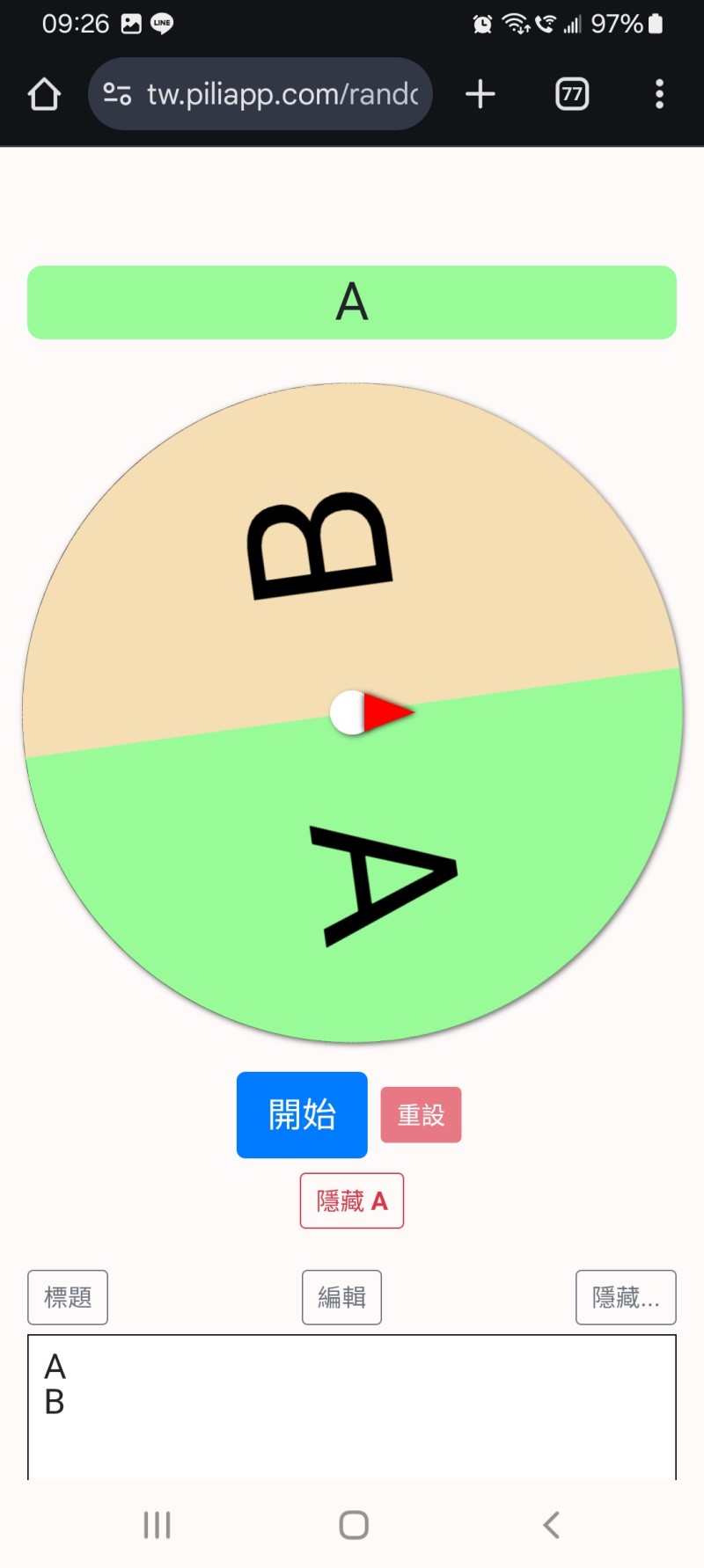Tap the 標題 button

coord(68,1297)
